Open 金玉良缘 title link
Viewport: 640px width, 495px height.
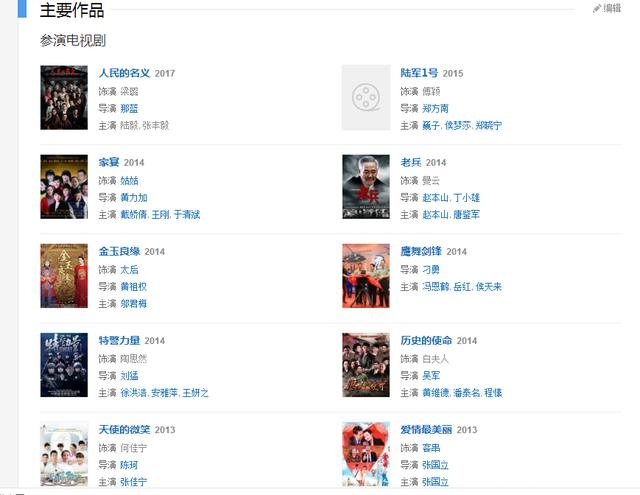tap(119, 251)
